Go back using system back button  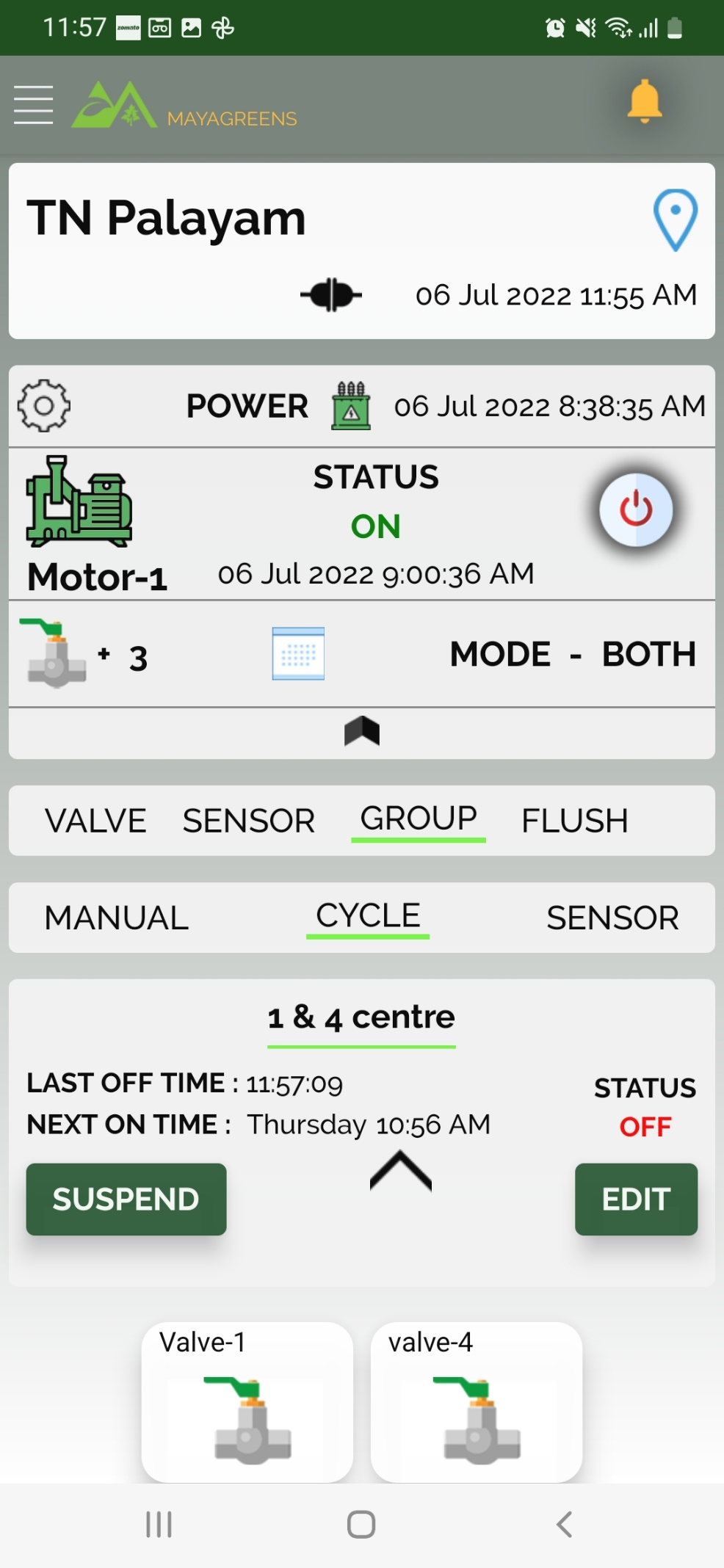point(564,1525)
